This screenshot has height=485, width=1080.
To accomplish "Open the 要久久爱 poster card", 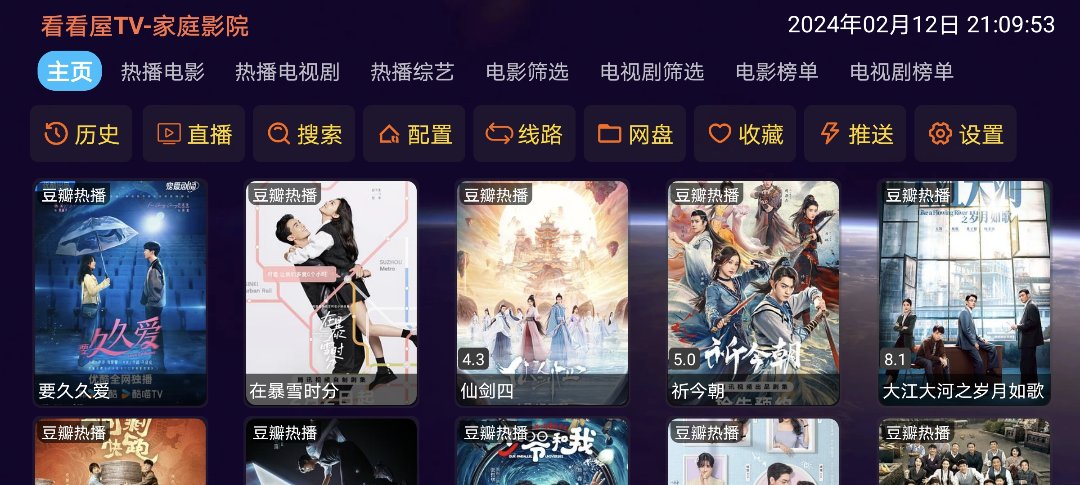I will (121, 292).
